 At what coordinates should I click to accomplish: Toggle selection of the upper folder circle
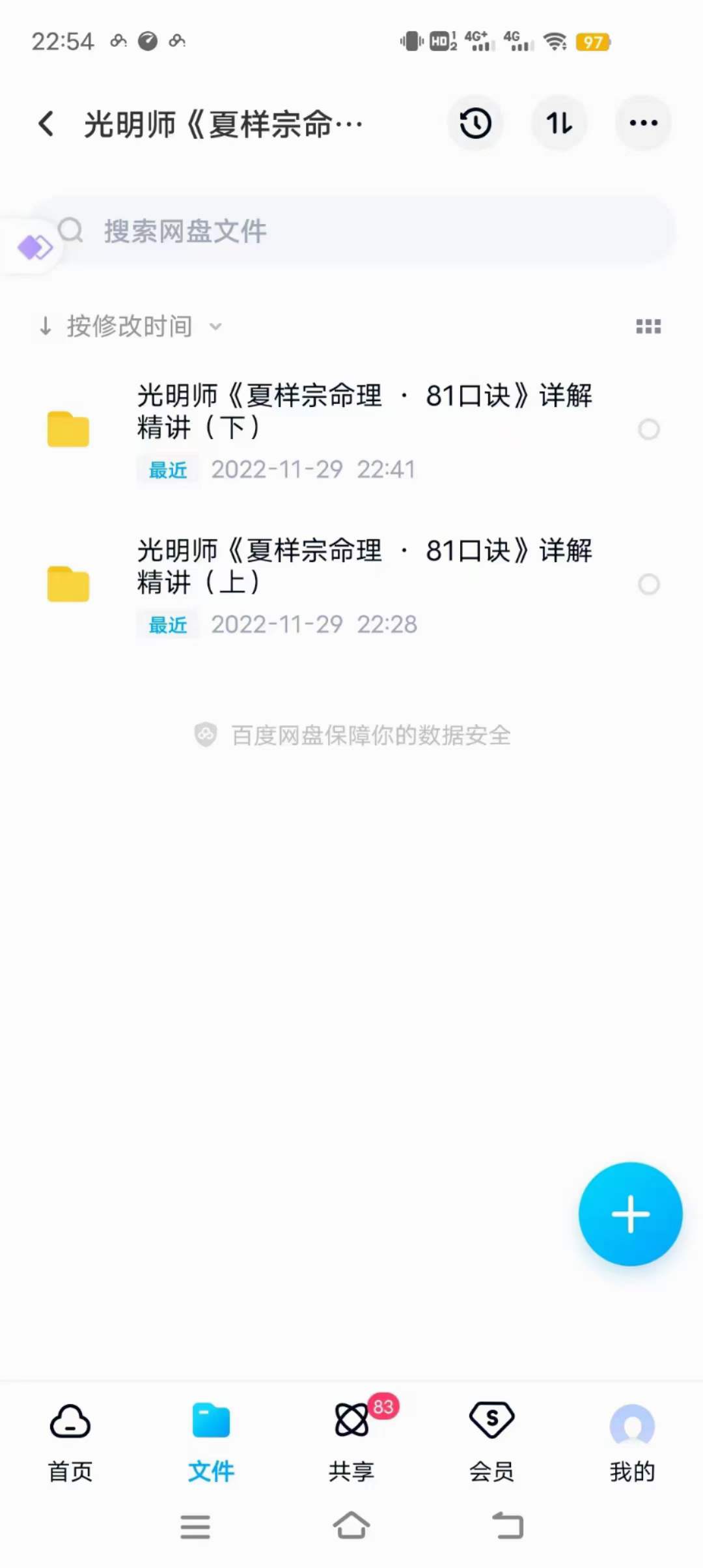click(649, 430)
